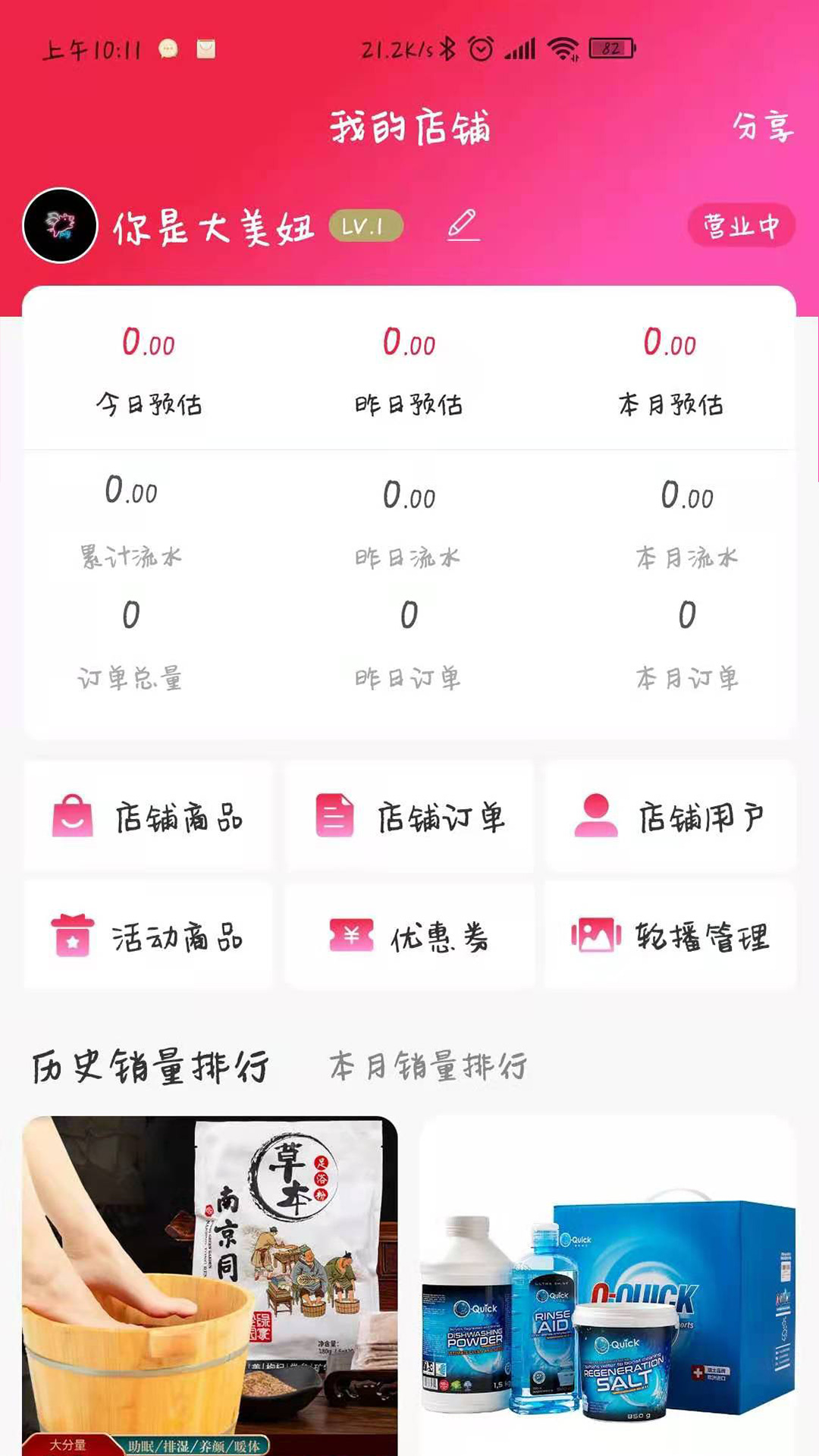Image resolution: width=819 pixels, height=1456 pixels.
Task: Switch to the 本月销量排行 tab
Action: (x=428, y=1065)
